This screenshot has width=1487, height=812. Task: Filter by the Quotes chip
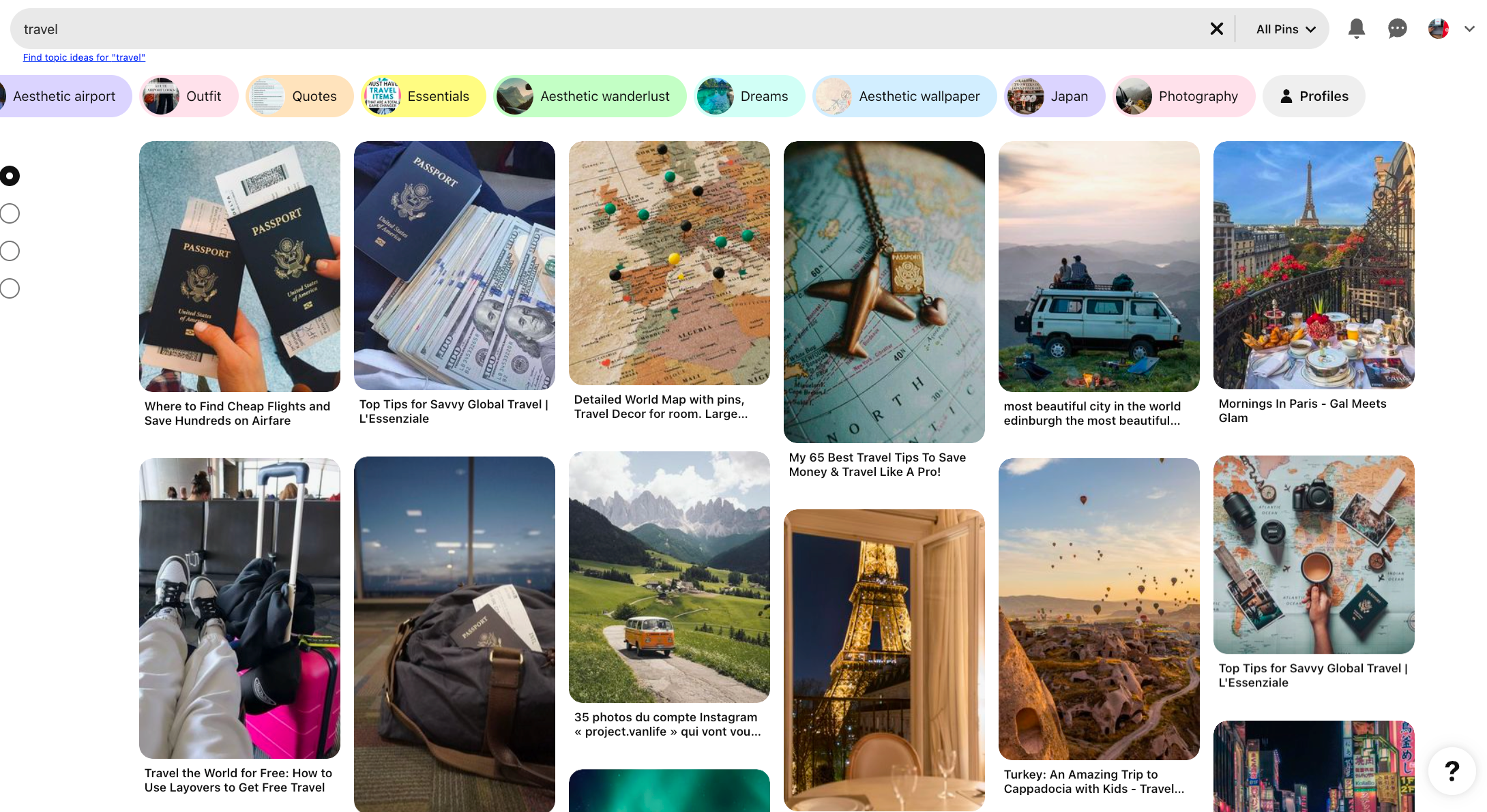[299, 96]
